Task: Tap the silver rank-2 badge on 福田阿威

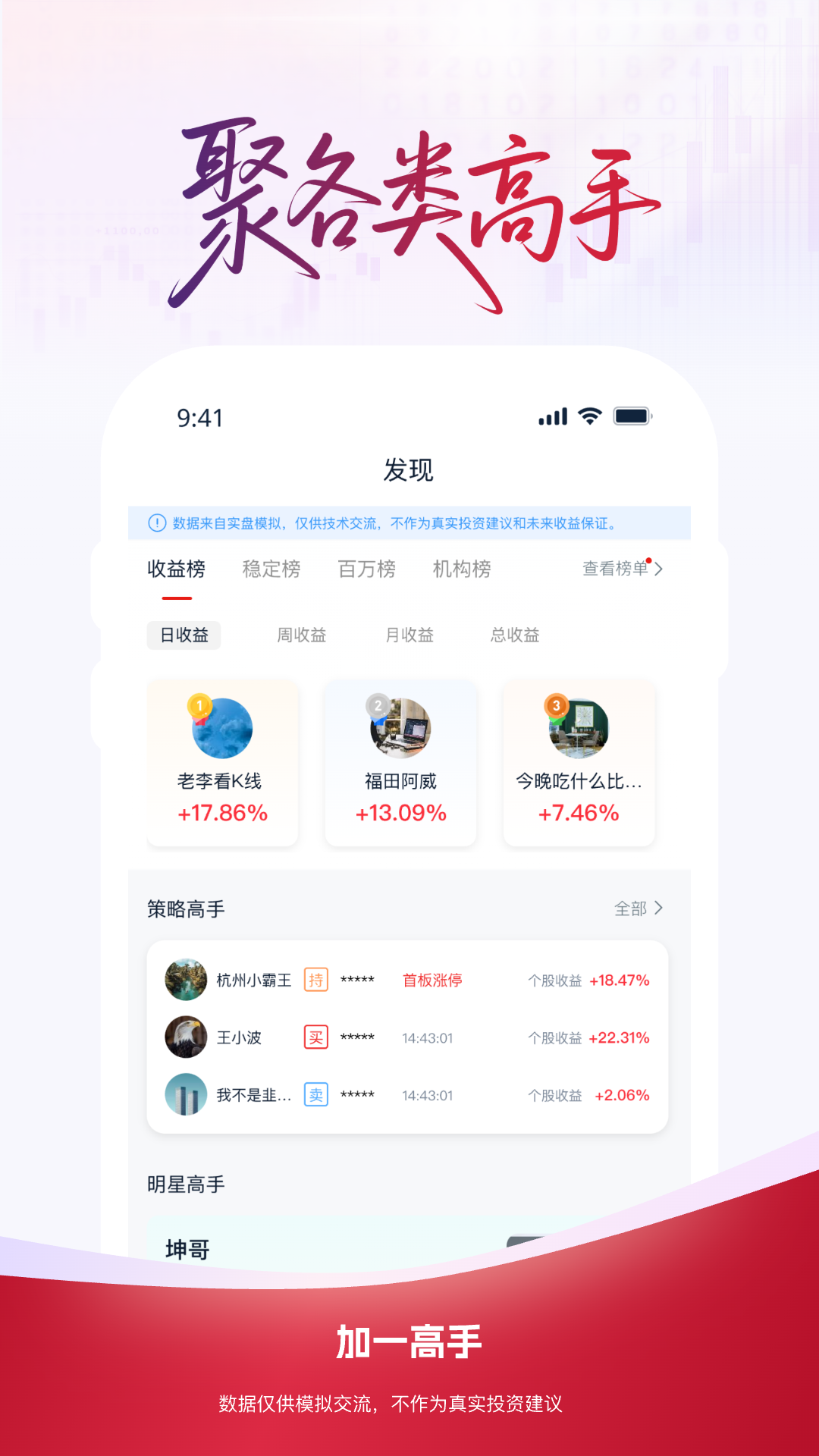Action: coord(377,705)
